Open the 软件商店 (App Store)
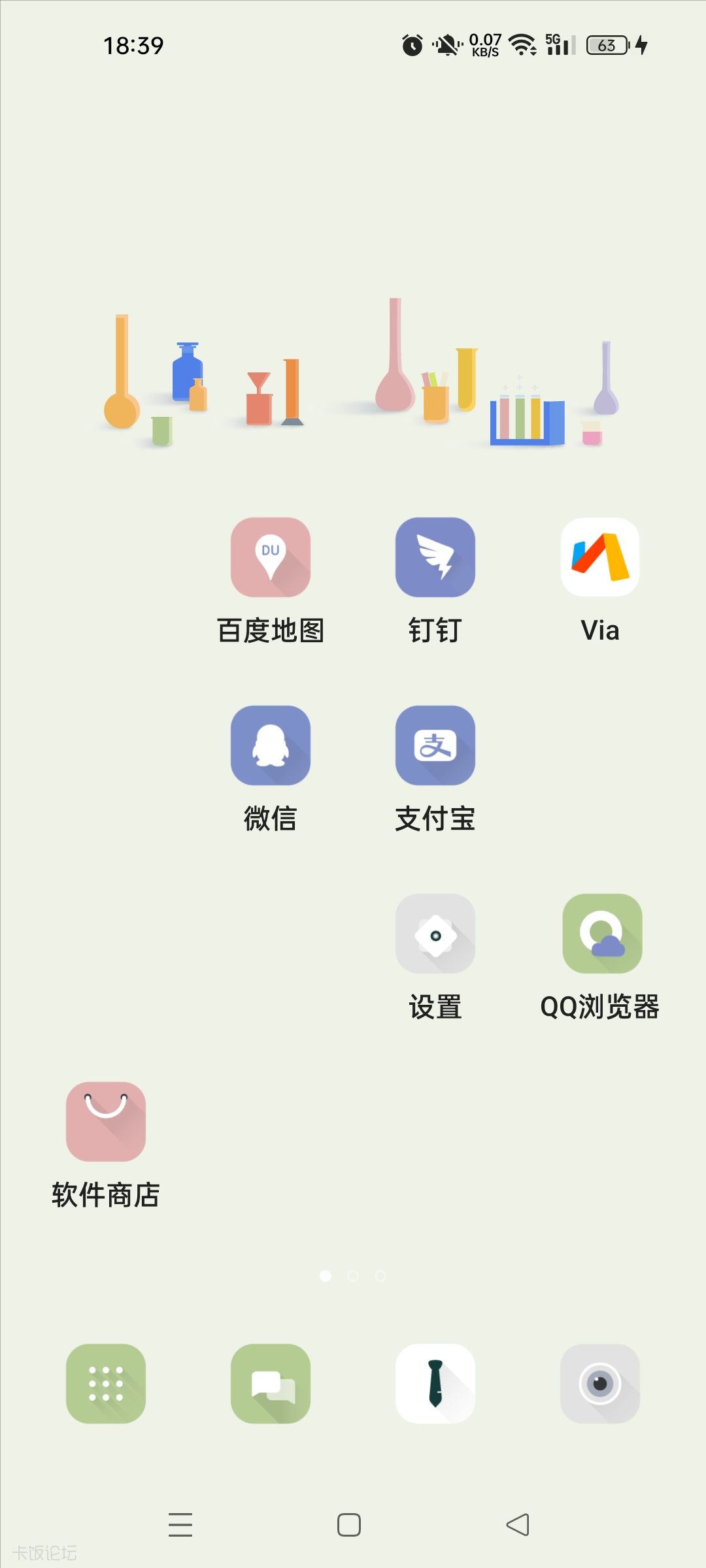 point(106,1120)
